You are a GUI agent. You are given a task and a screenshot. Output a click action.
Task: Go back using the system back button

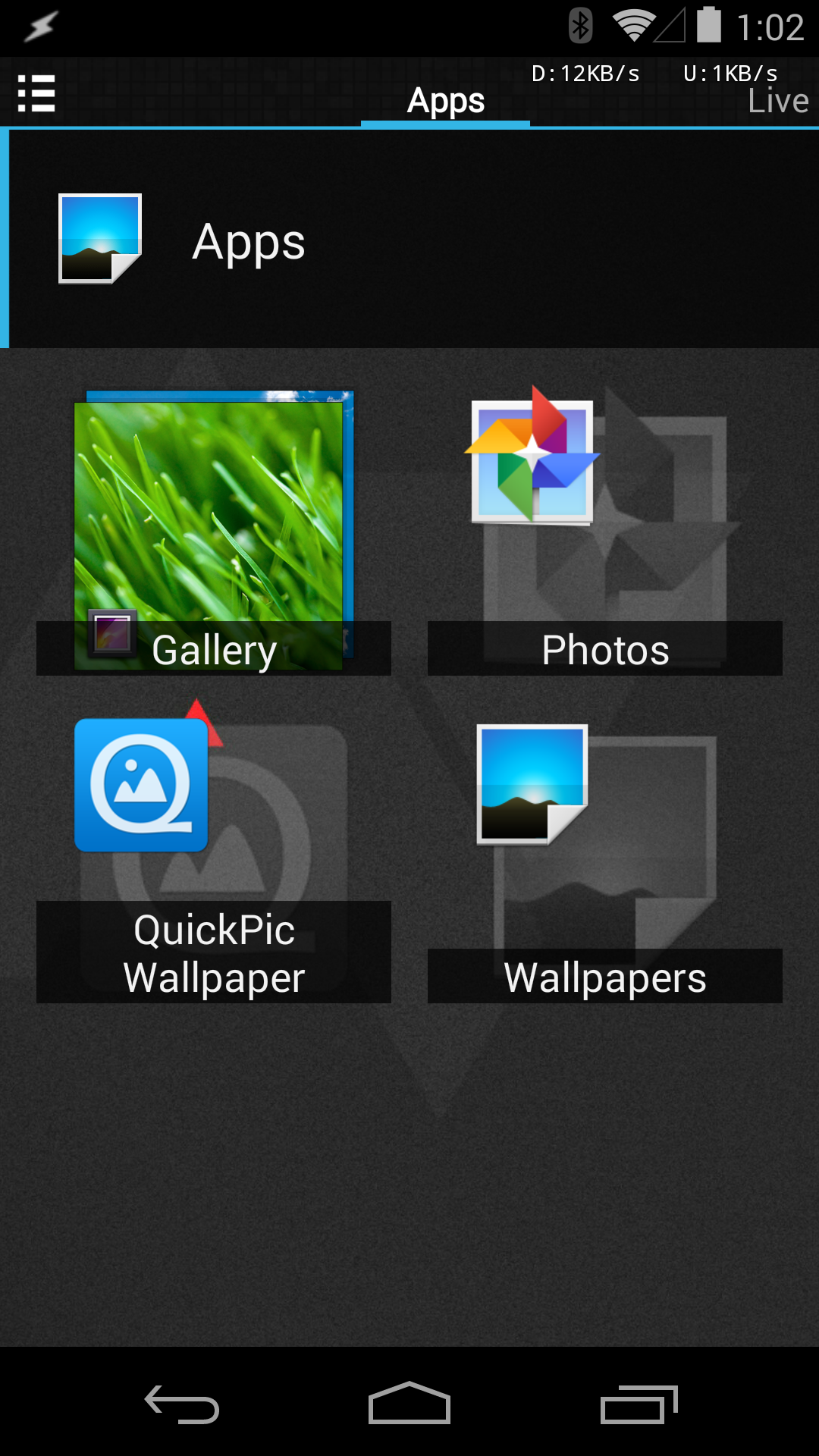(x=182, y=1404)
